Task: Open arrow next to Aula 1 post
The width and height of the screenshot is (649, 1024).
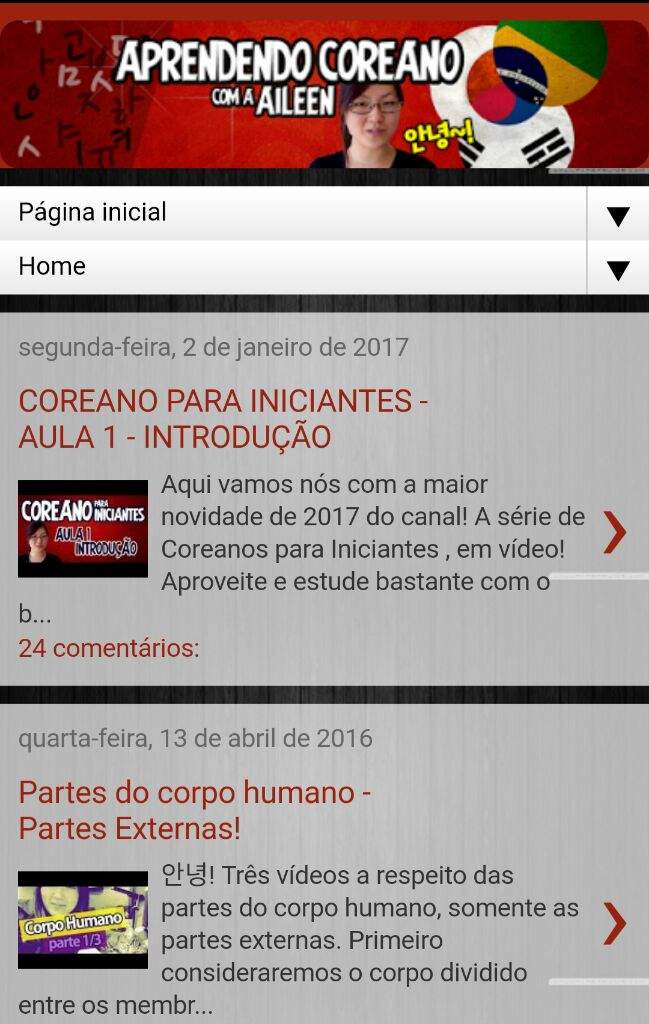Action: point(614,531)
